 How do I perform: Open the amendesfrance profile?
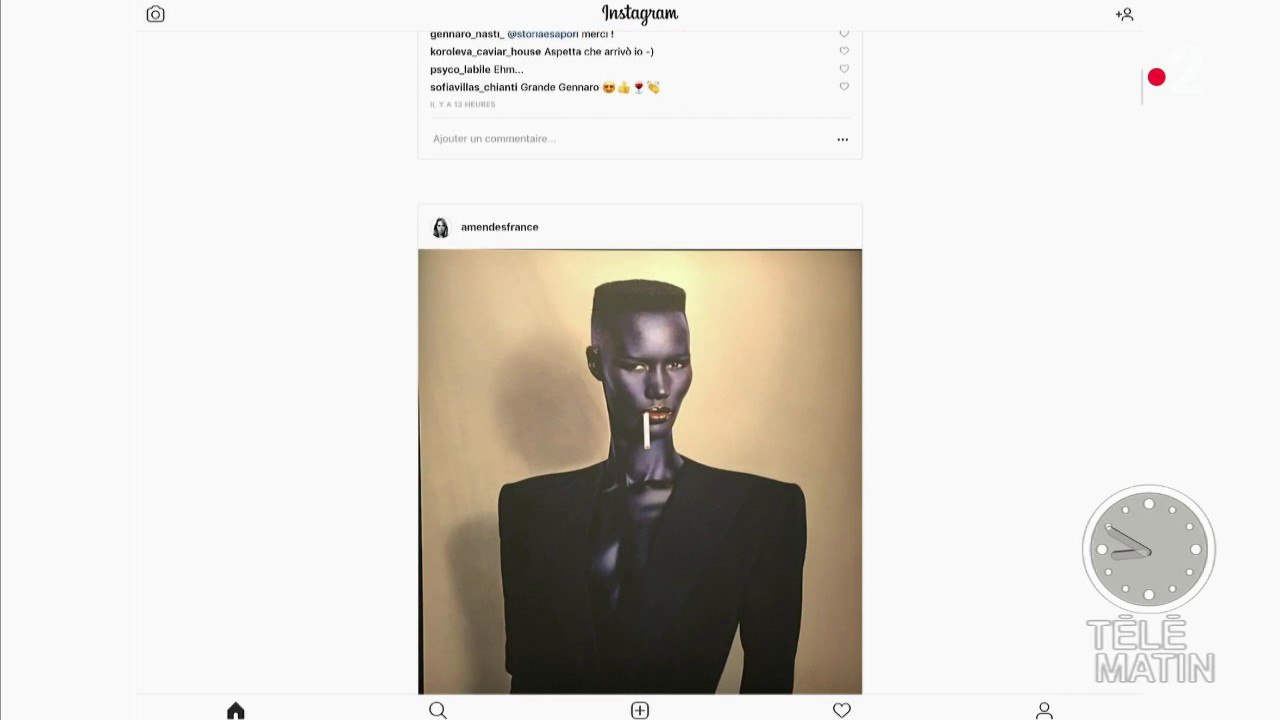pos(499,227)
